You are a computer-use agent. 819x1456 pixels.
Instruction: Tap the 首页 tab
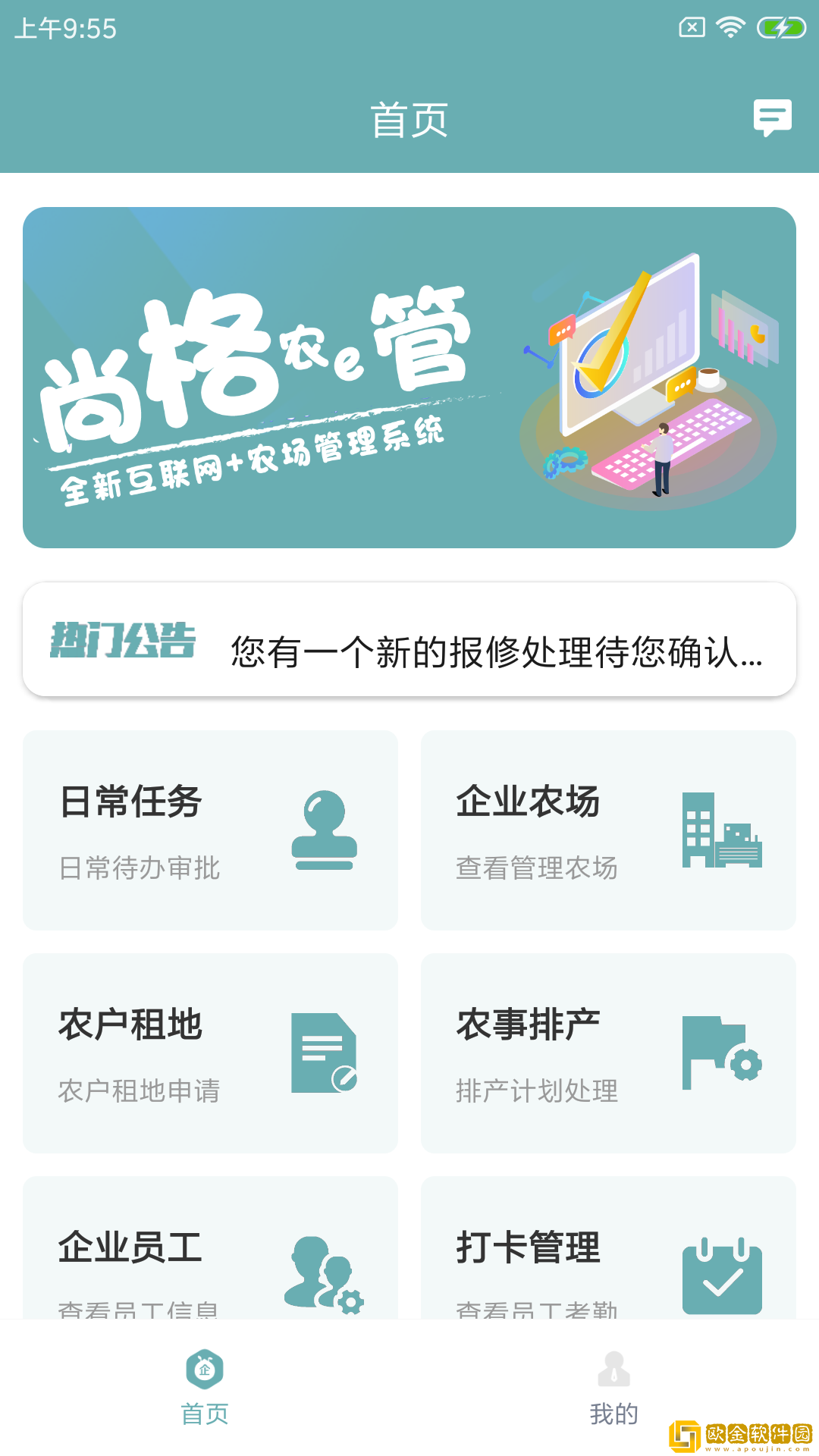click(205, 1388)
